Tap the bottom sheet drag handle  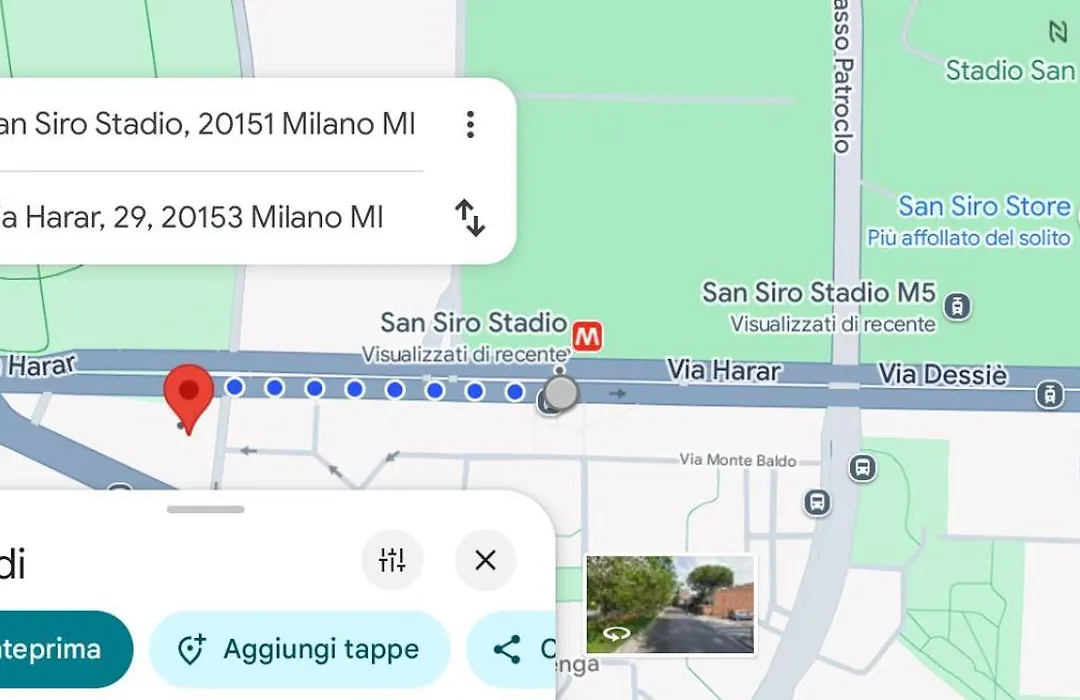(206, 509)
